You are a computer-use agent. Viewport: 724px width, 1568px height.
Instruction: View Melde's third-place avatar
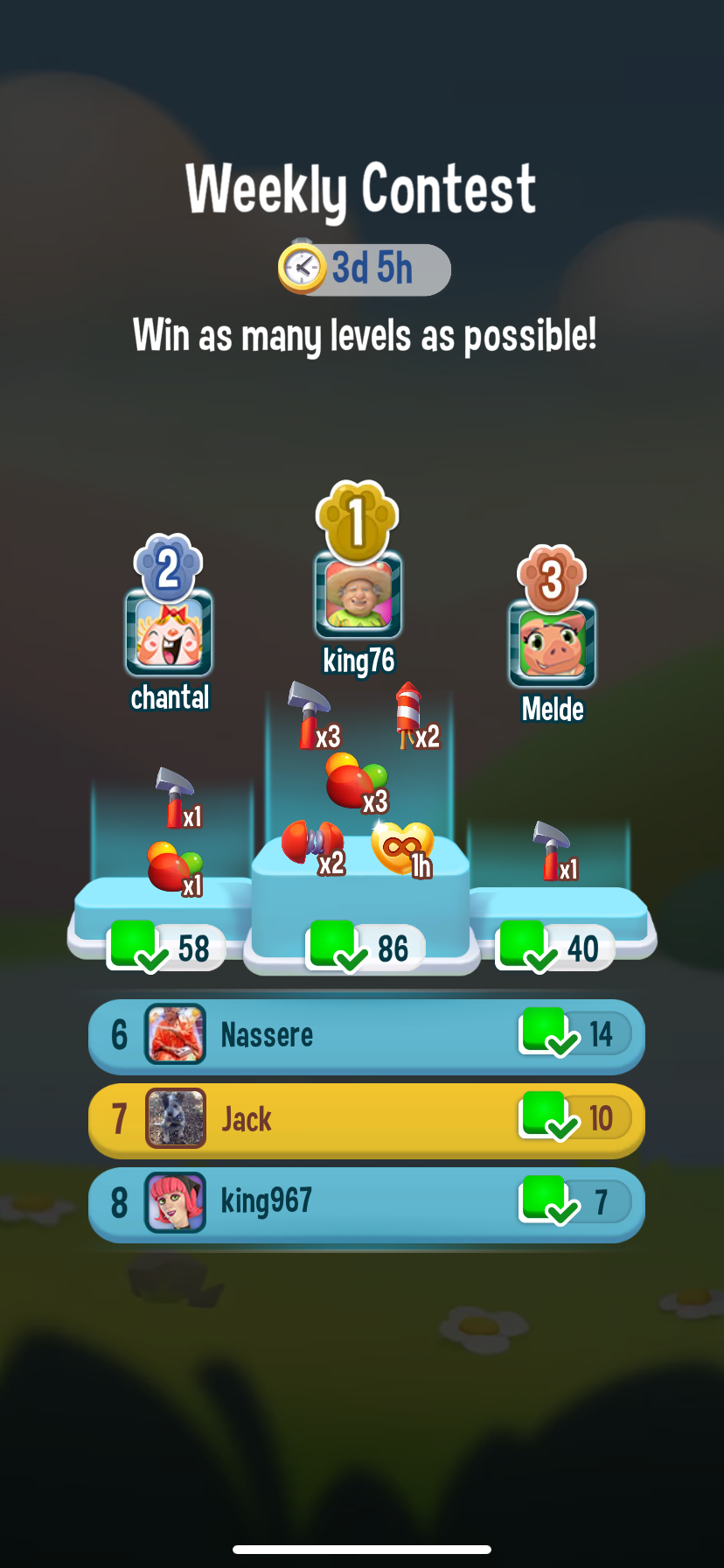pyautogui.click(x=552, y=643)
